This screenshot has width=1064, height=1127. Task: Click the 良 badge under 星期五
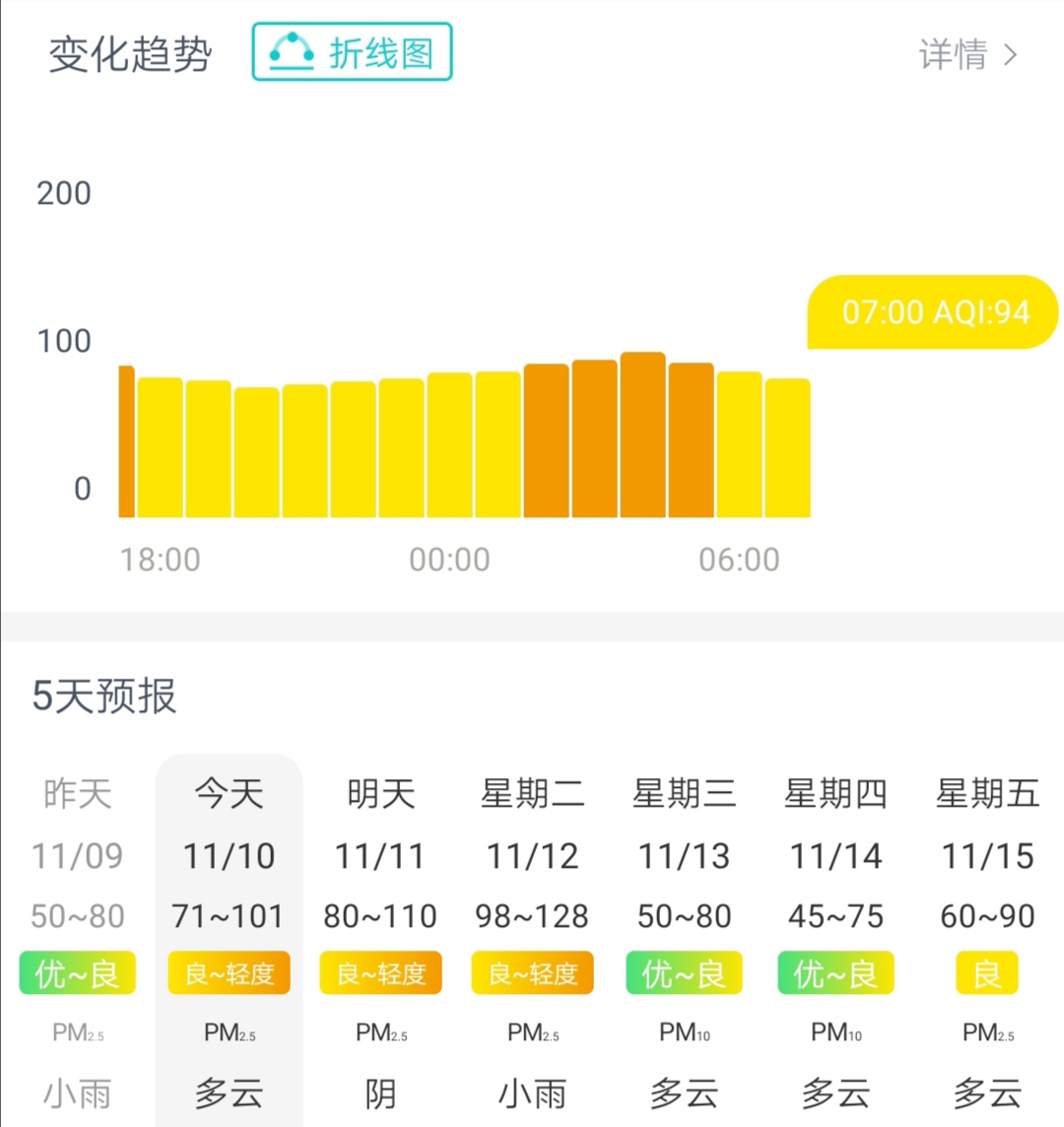pyautogui.click(x=986, y=973)
